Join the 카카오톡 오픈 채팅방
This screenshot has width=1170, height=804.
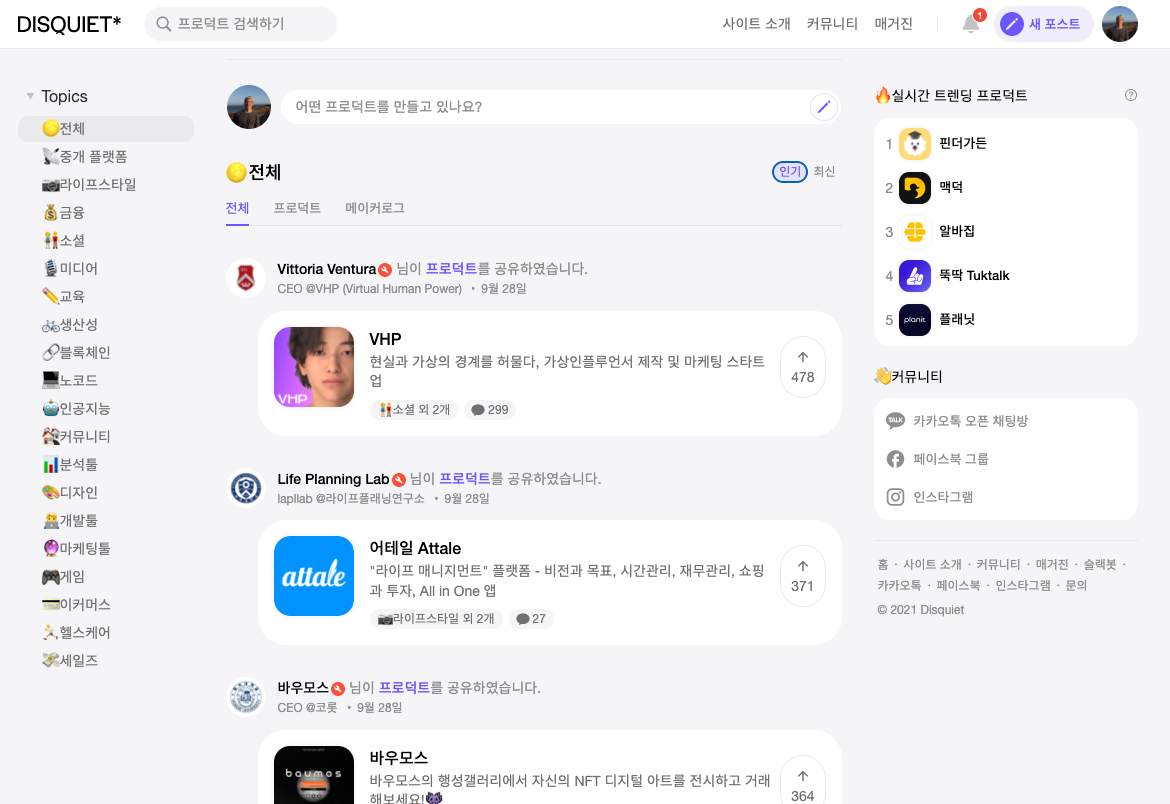click(970, 421)
